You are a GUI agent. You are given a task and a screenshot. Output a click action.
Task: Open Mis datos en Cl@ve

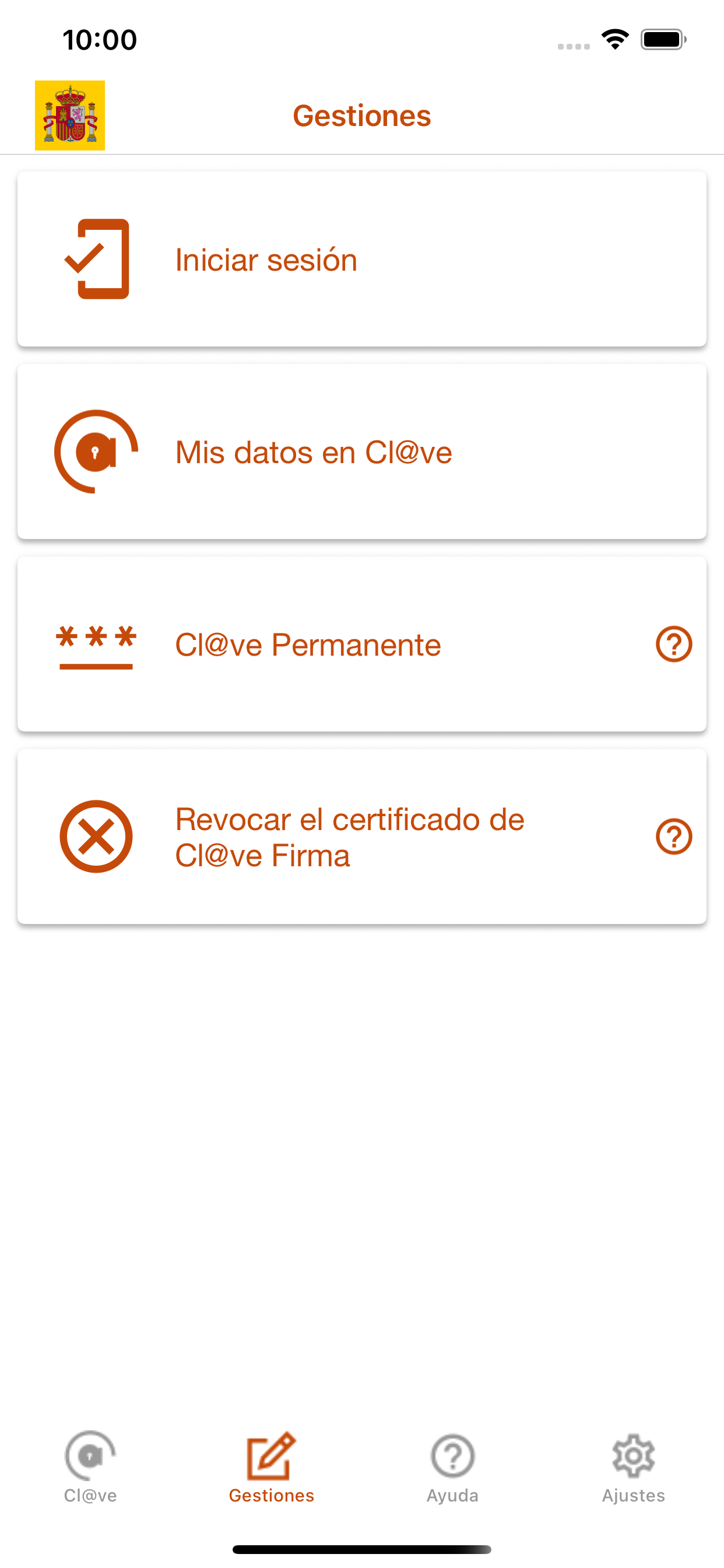click(x=362, y=452)
